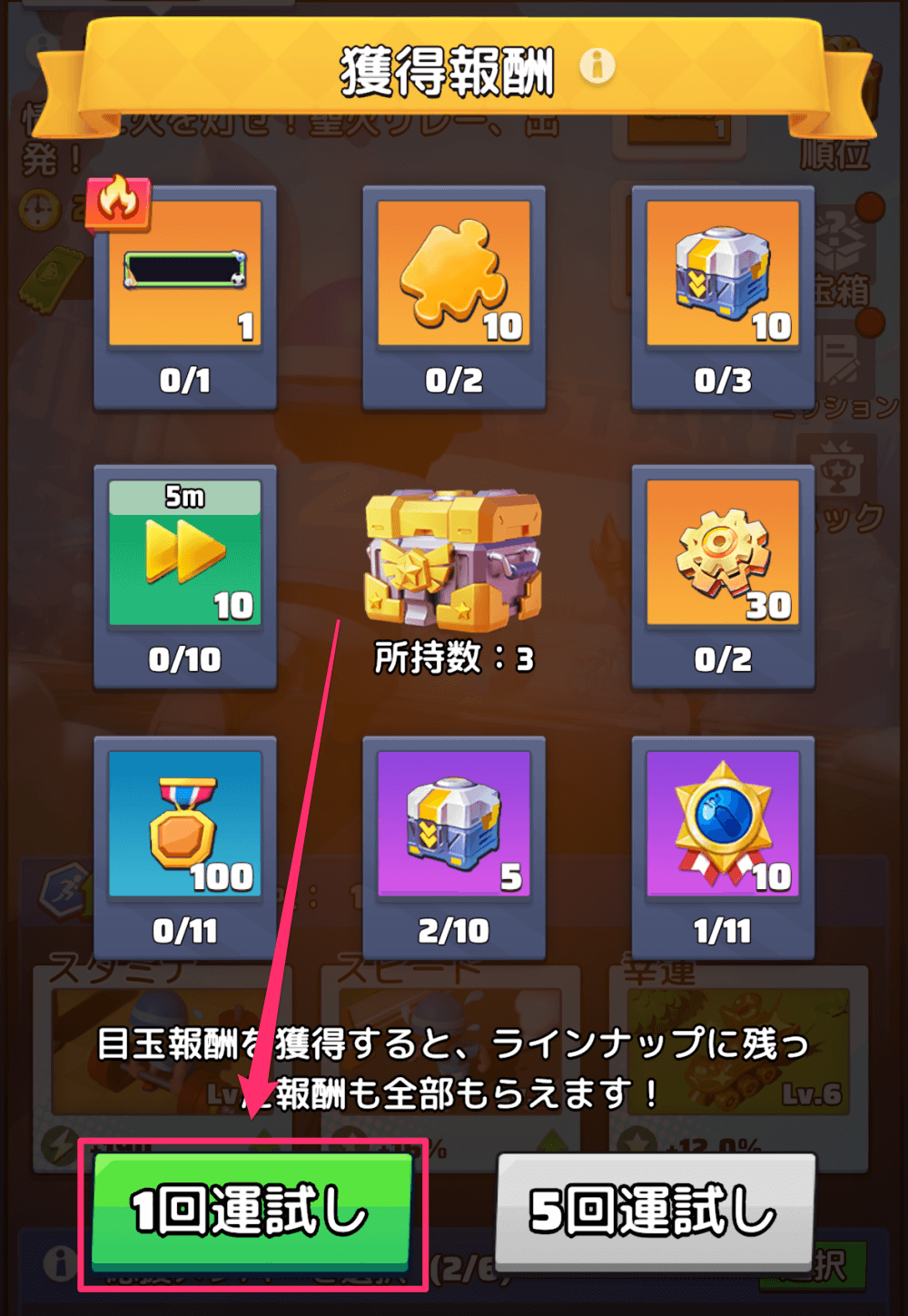Screen dimensions: 908x1316
Task: Tap the 1回運試し green button
Action: click(x=252, y=1212)
